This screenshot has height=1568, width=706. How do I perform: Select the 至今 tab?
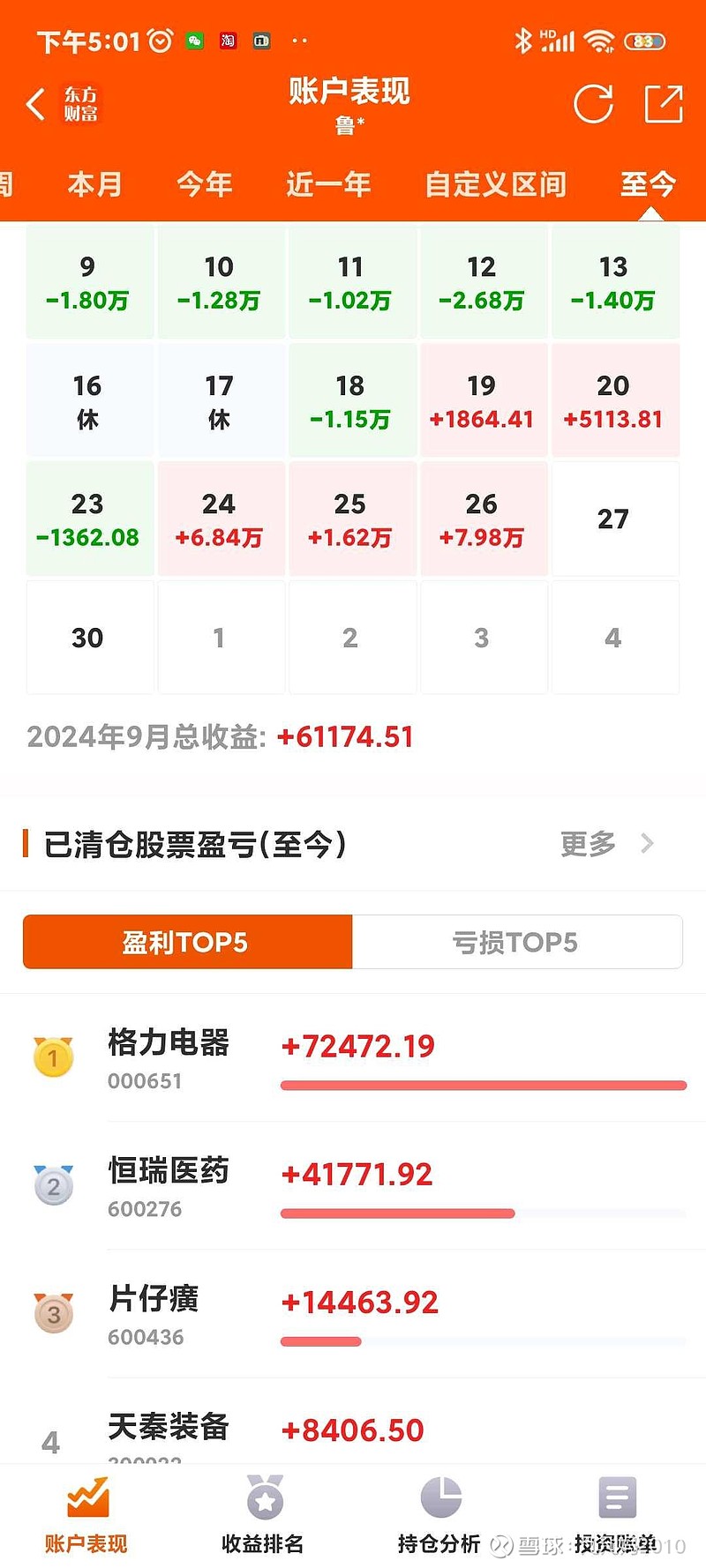[x=649, y=184]
